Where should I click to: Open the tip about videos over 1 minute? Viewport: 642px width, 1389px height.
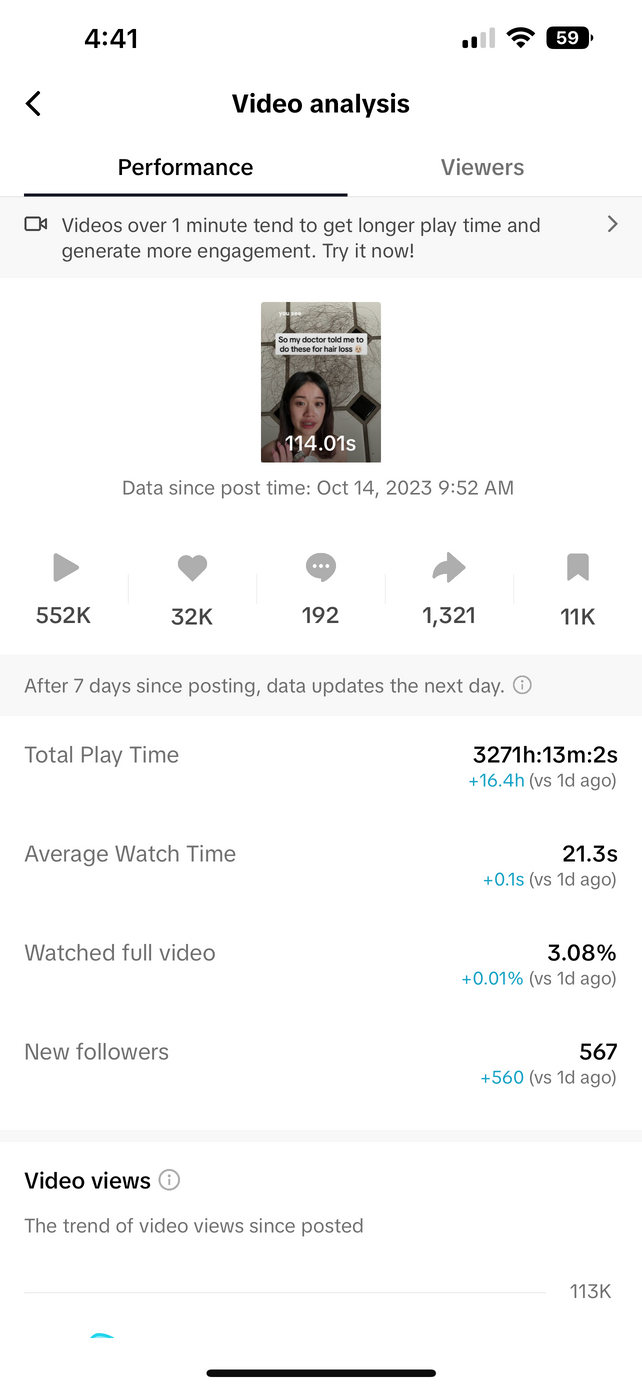pos(321,238)
